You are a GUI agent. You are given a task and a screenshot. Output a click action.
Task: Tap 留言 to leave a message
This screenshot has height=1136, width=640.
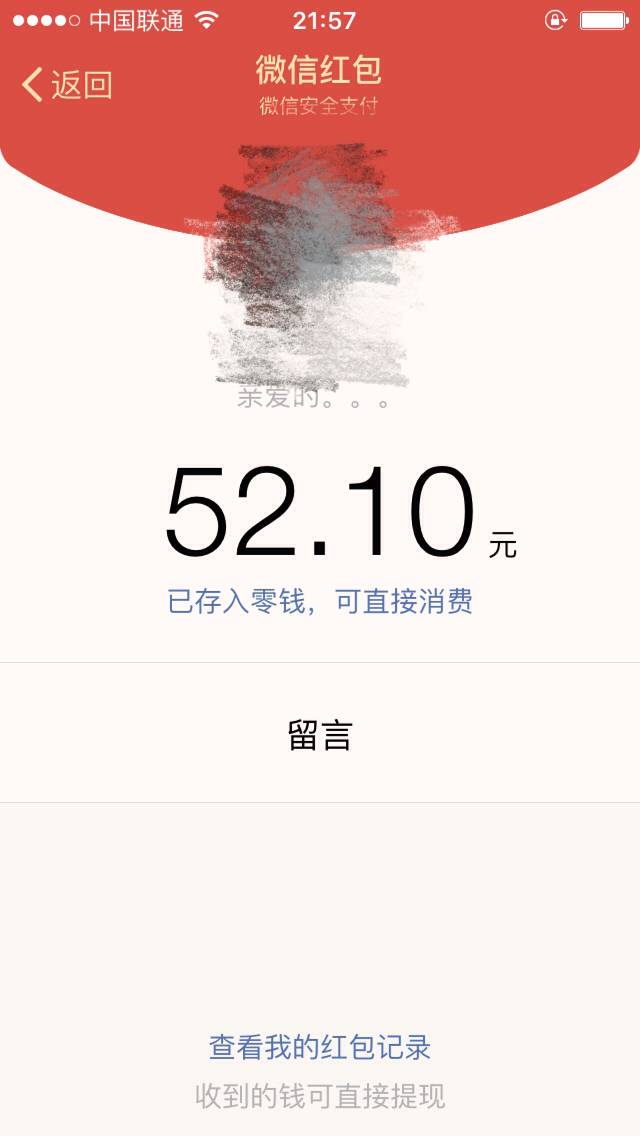(320, 735)
